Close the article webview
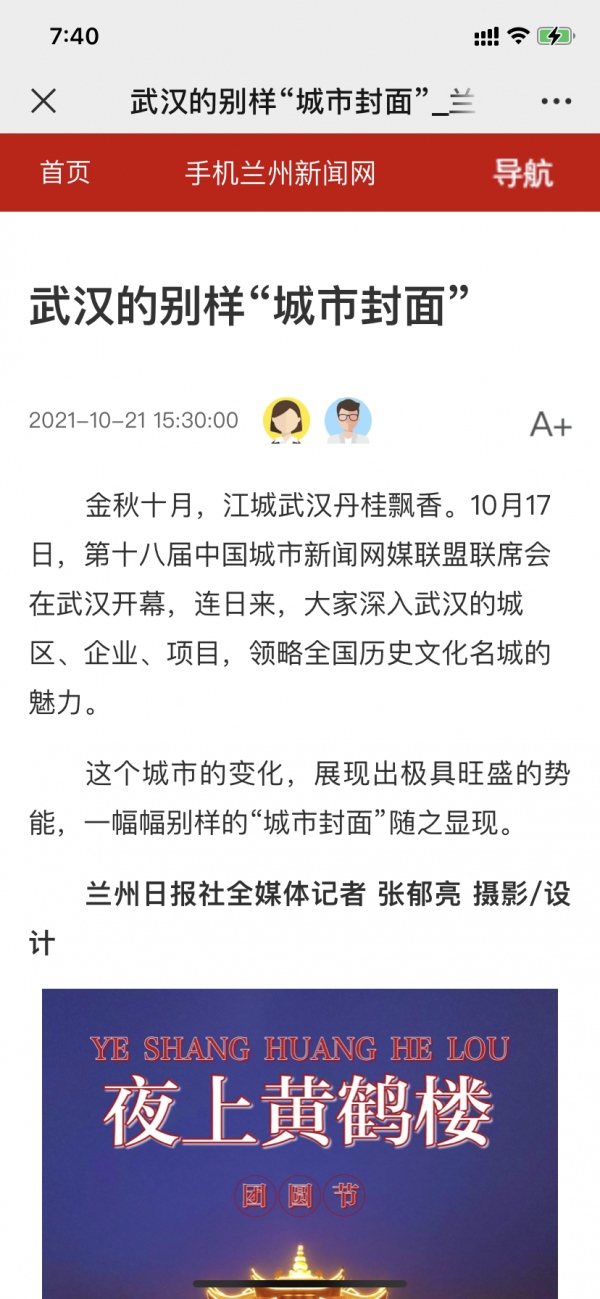600x1299 pixels. tap(44, 101)
